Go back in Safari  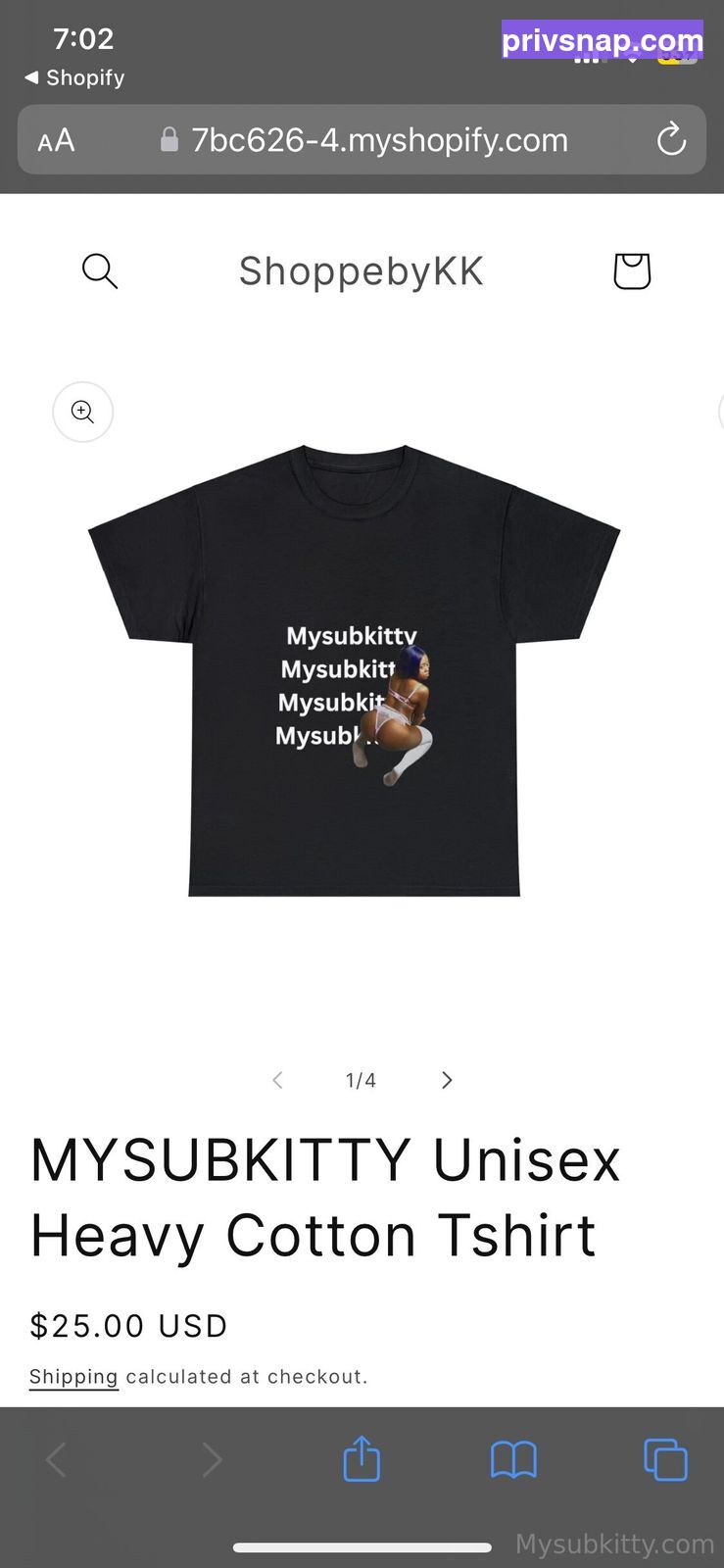(56, 1459)
